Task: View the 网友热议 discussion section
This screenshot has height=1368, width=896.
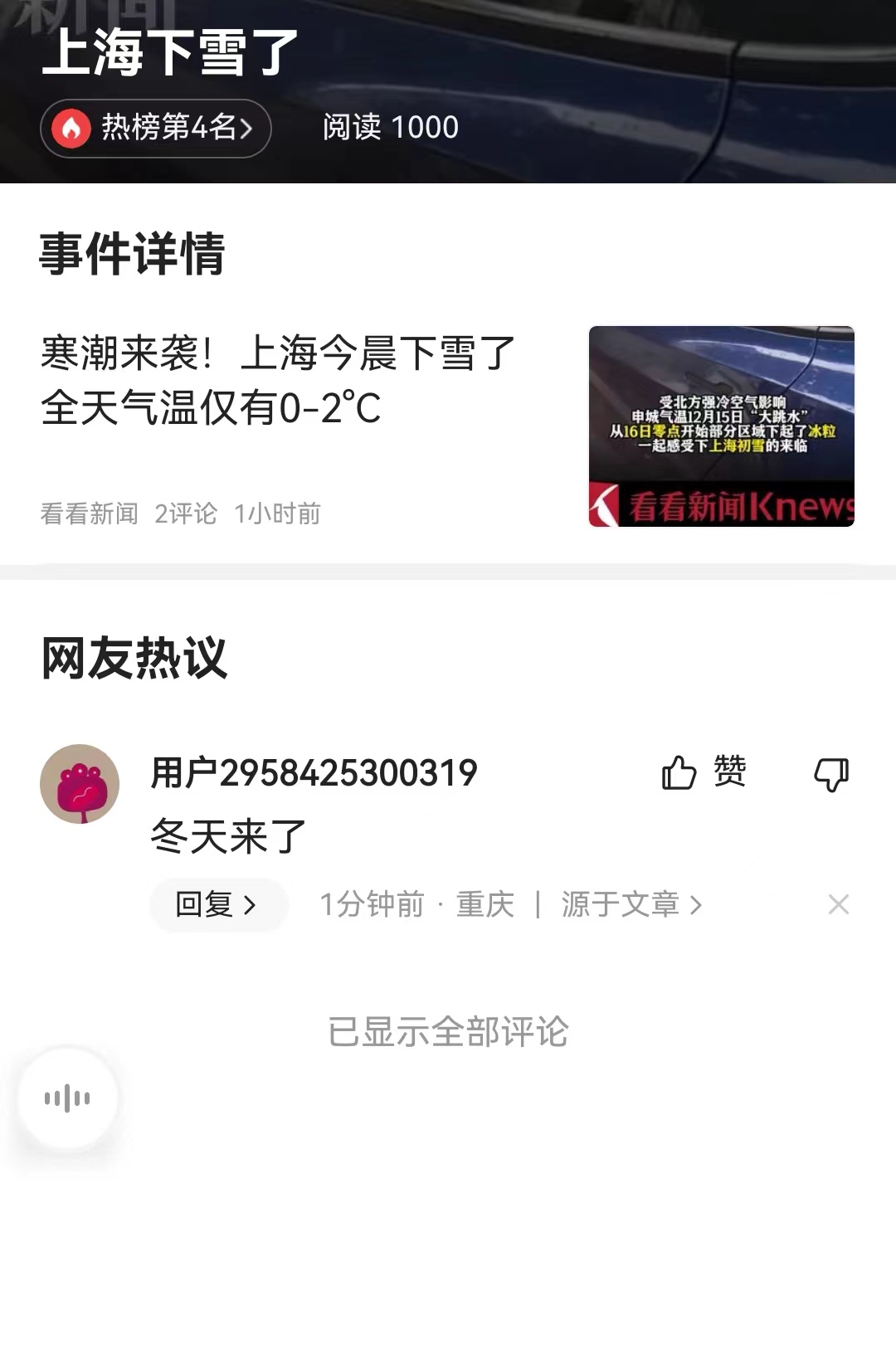Action: pos(133,660)
